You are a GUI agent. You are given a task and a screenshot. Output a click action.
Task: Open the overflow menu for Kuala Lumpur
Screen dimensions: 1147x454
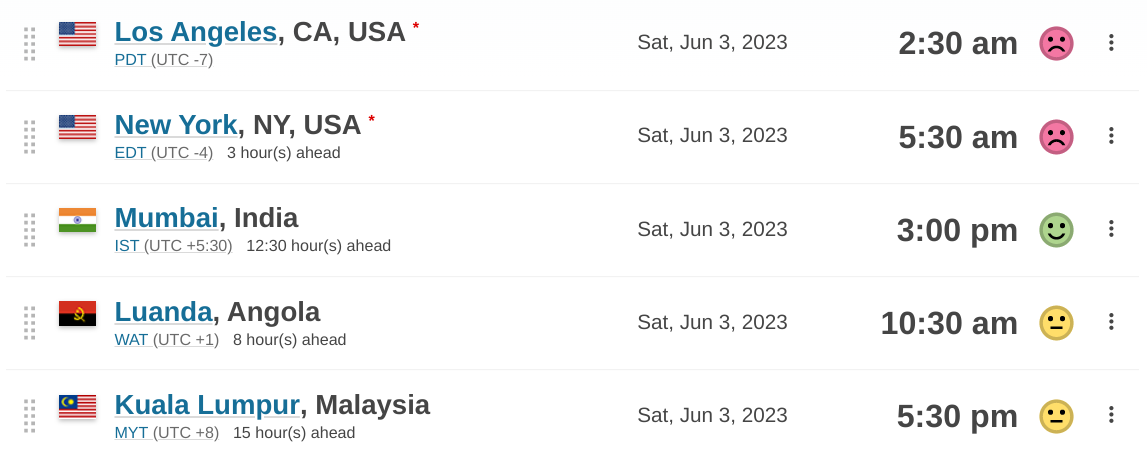click(1110, 414)
